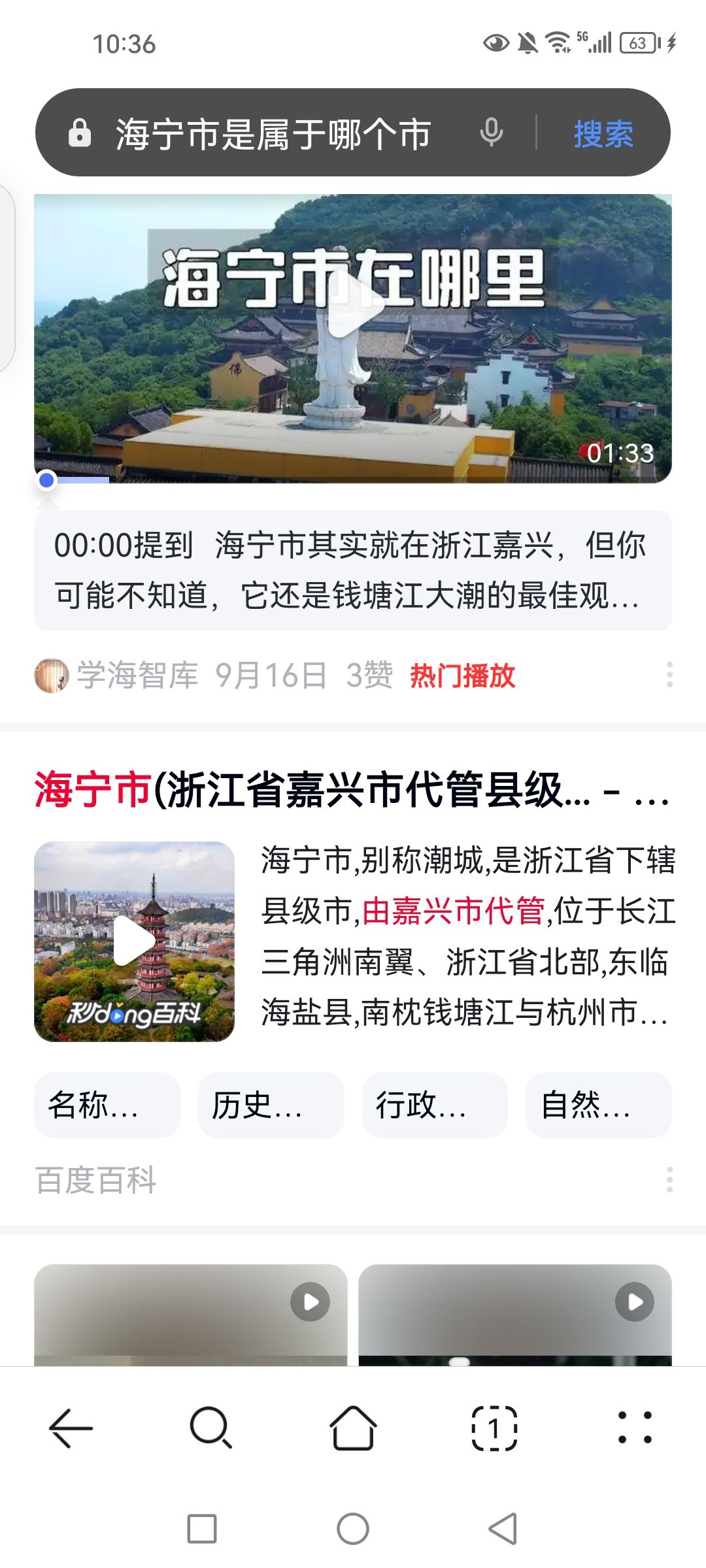This screenshot has height=1568, width=706.
Task: Start voice input with the microphone icon
Action: pyautogui.click(x=491, y=133)
